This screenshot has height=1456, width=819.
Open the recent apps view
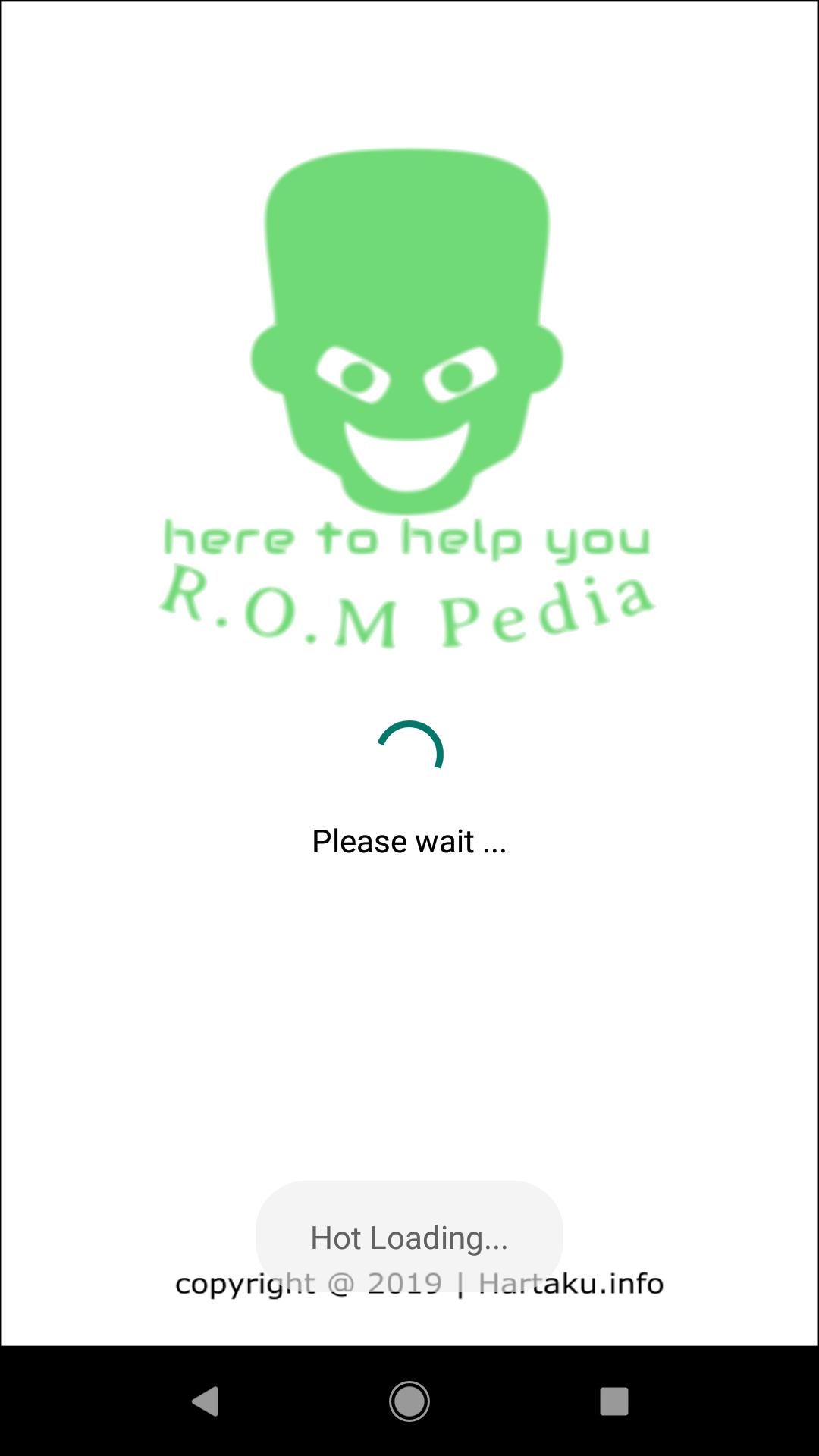613,1401
